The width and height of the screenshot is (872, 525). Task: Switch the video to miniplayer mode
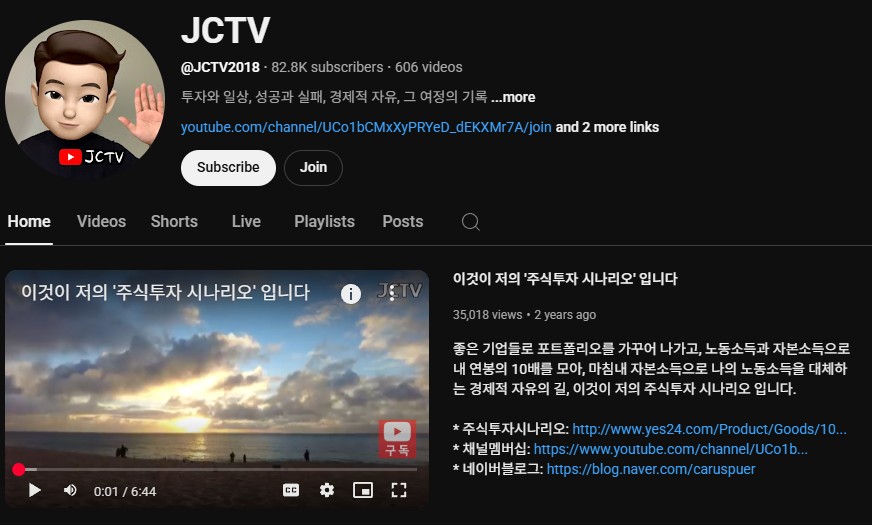click(363, 490)
